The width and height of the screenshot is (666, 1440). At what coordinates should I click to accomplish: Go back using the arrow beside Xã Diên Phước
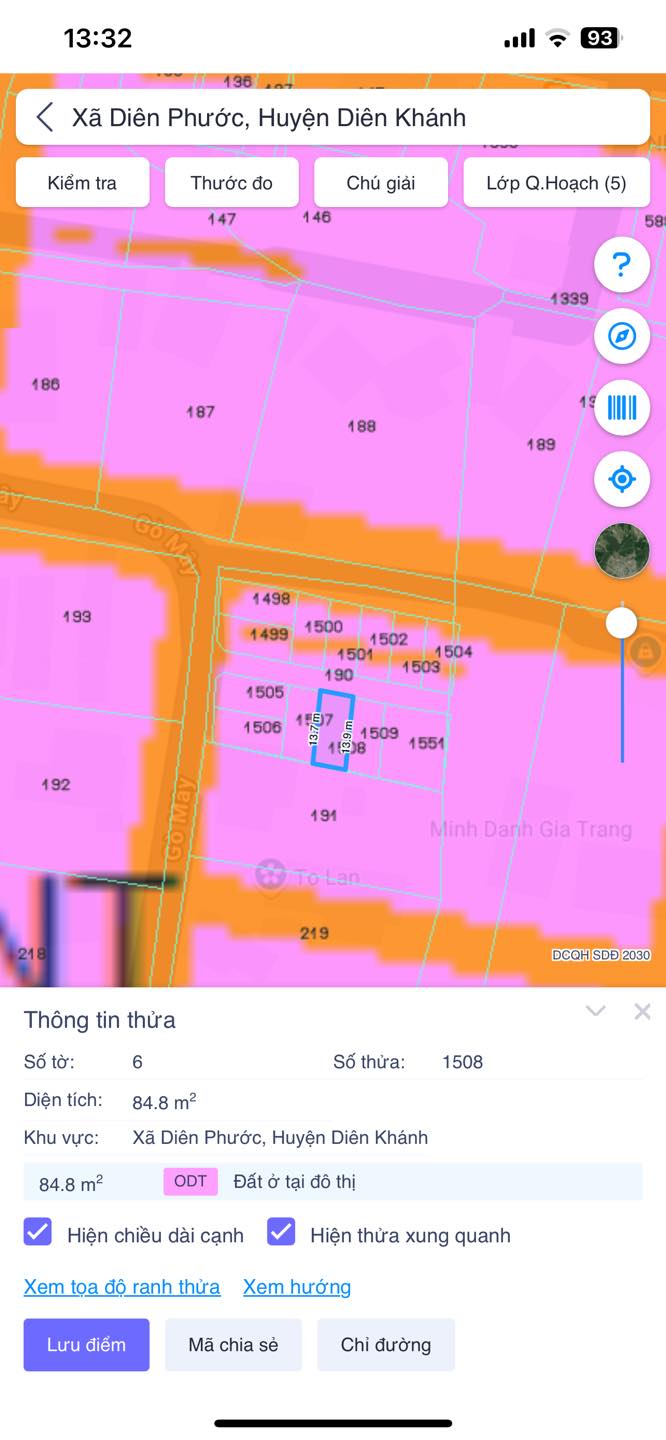pyautogui.click(x=45, y=117)
